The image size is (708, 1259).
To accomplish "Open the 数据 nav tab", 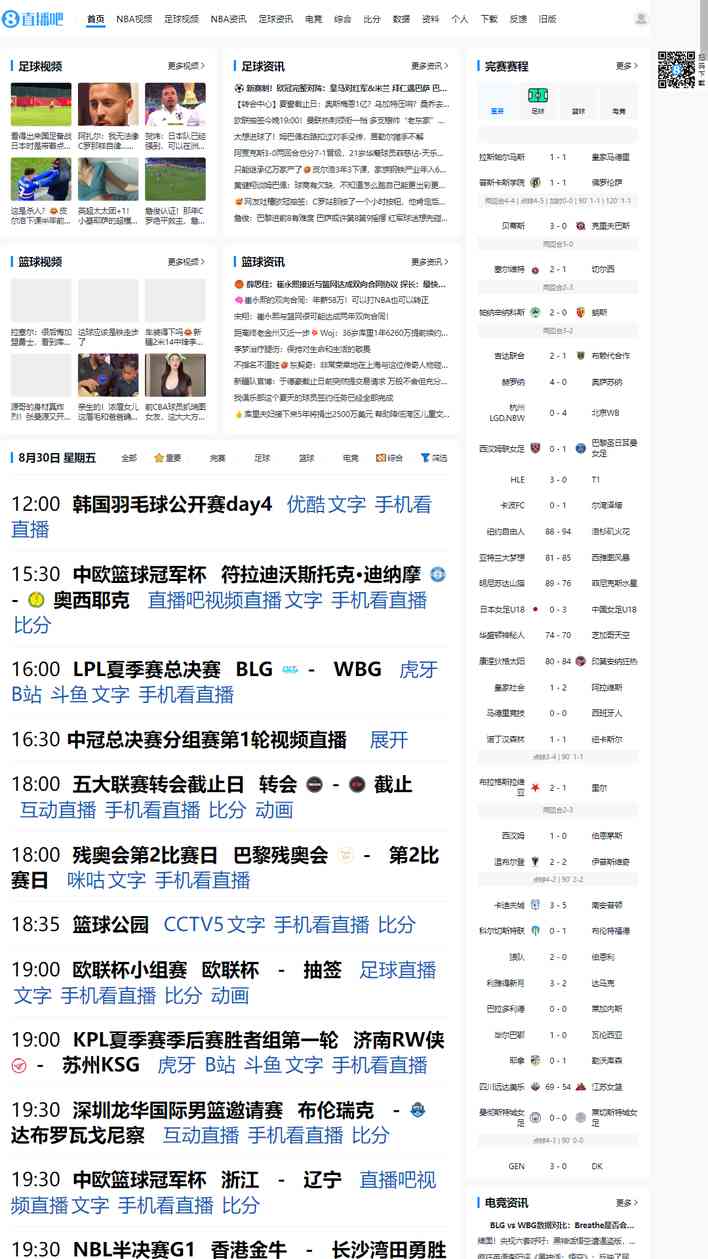I will [x=401, y=19].
